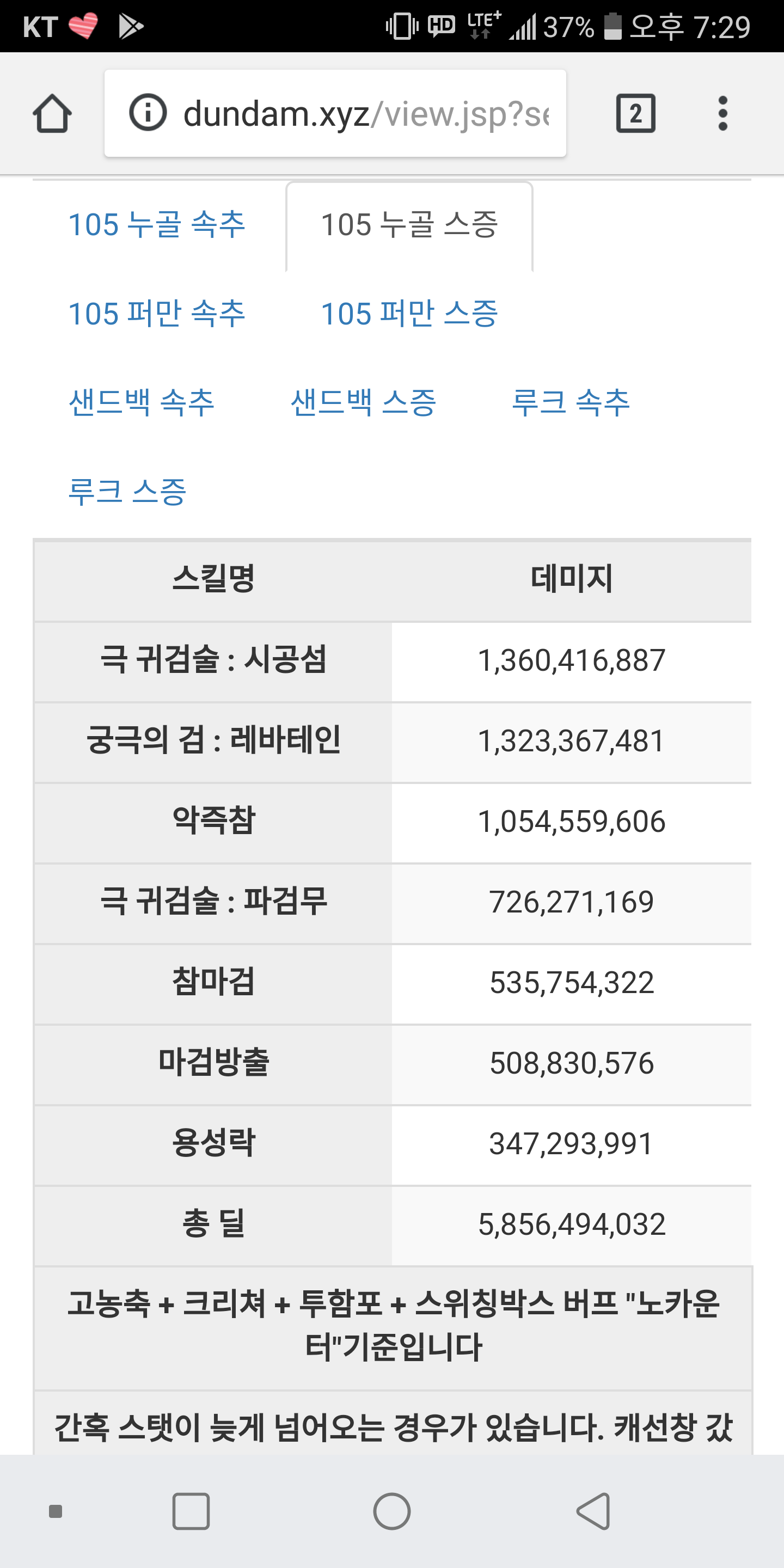Tap the dundam.xyz address bar
The height and width of the screenshot is (1568, 784).
point(335,113)
